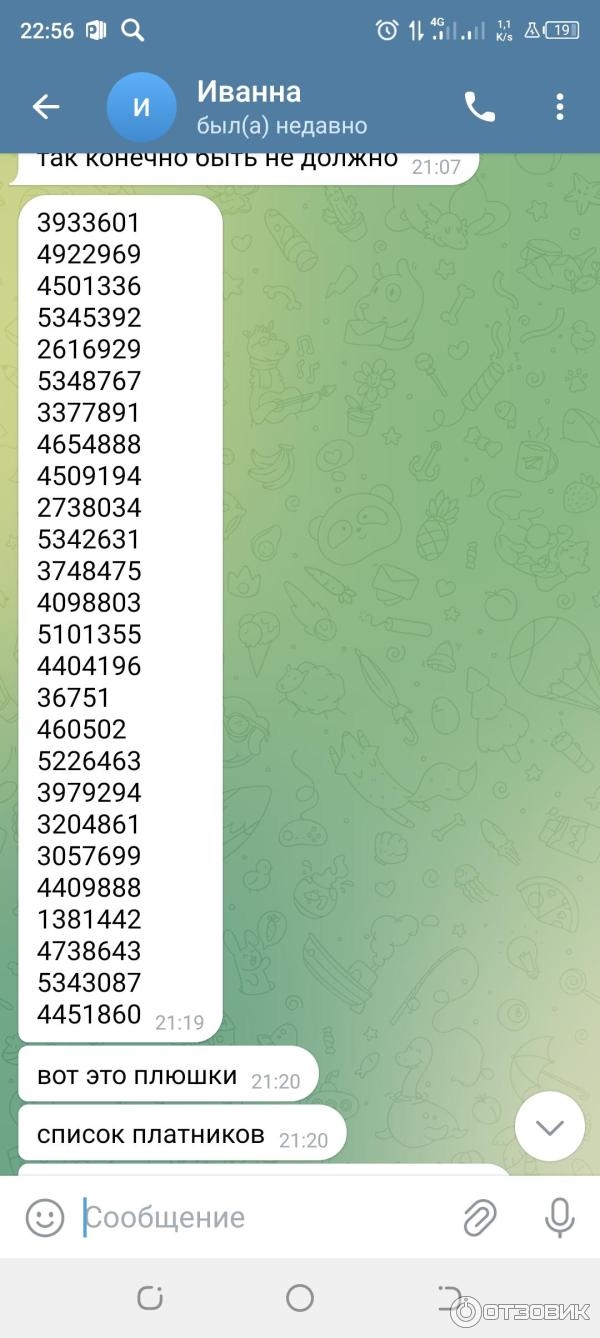Screen dimensions: 600x1338
Task: Tap the system recent apps button
Action: [150, 1298]
